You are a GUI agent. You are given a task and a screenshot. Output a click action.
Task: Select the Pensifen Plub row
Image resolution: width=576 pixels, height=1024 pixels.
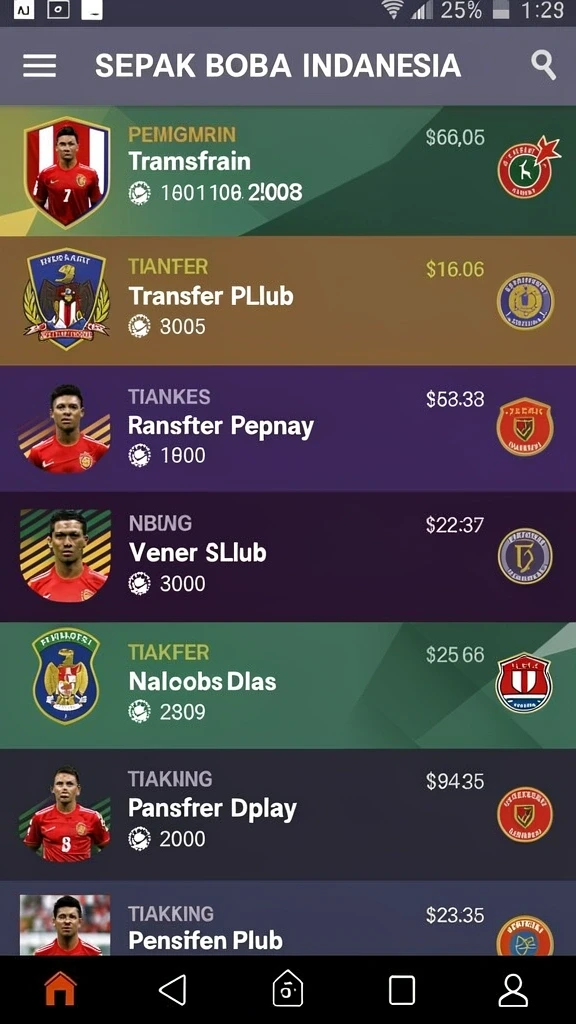point(288,919)
